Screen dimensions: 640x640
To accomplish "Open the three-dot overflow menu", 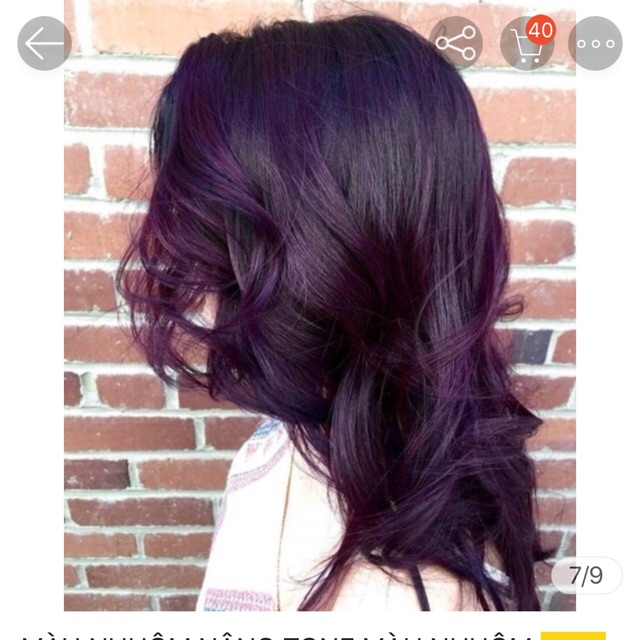I will pos(595,44).
